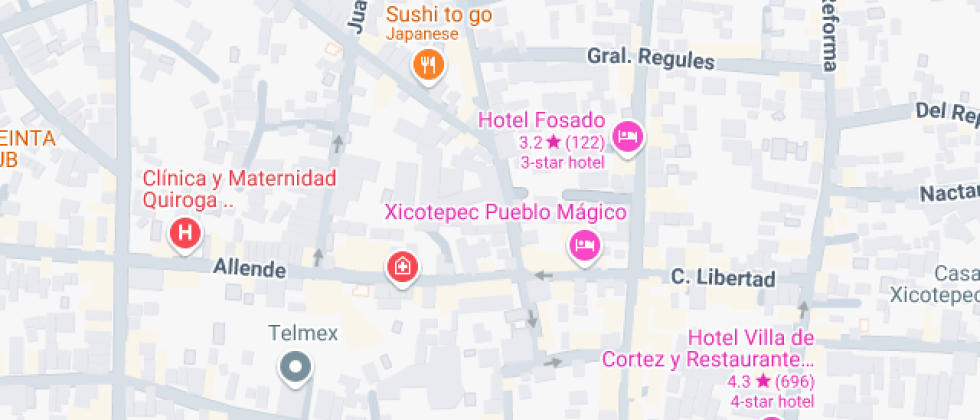Open Hotel Villa de Cortez y Restaurante label

[x=708, y=348]
